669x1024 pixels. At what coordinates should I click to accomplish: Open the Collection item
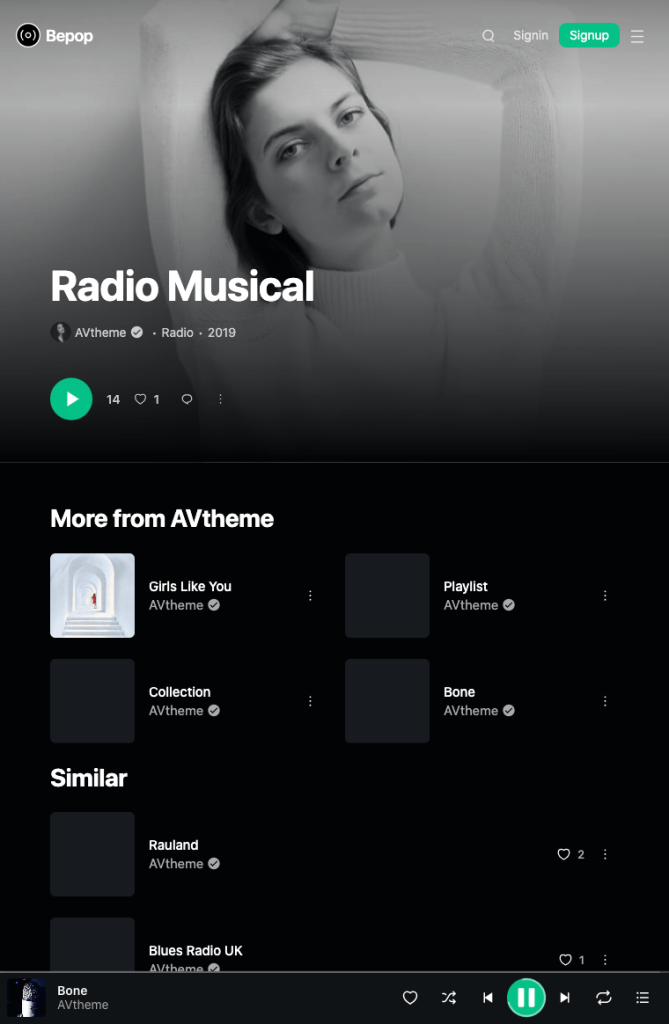coord(180,692)
